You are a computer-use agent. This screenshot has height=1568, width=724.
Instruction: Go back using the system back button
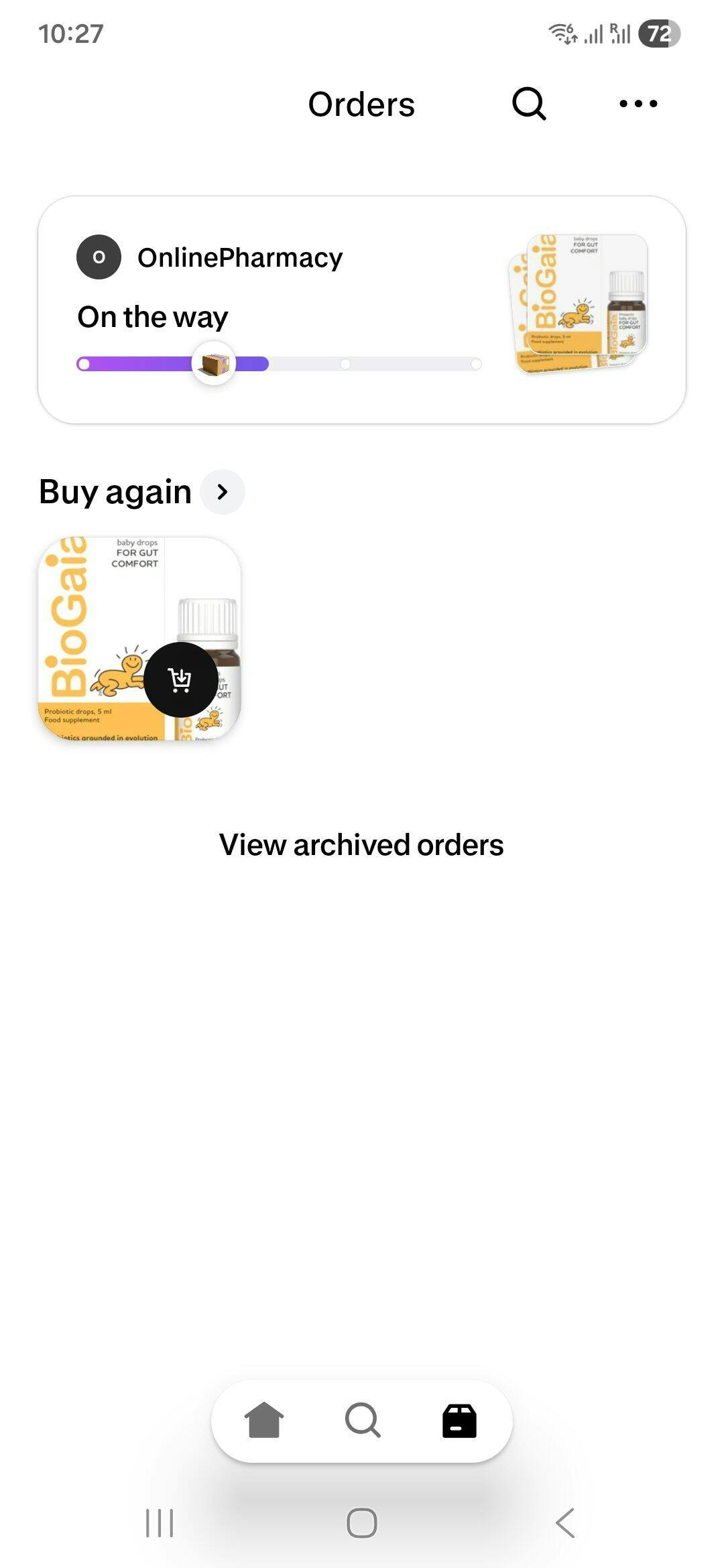[565, 1523]
